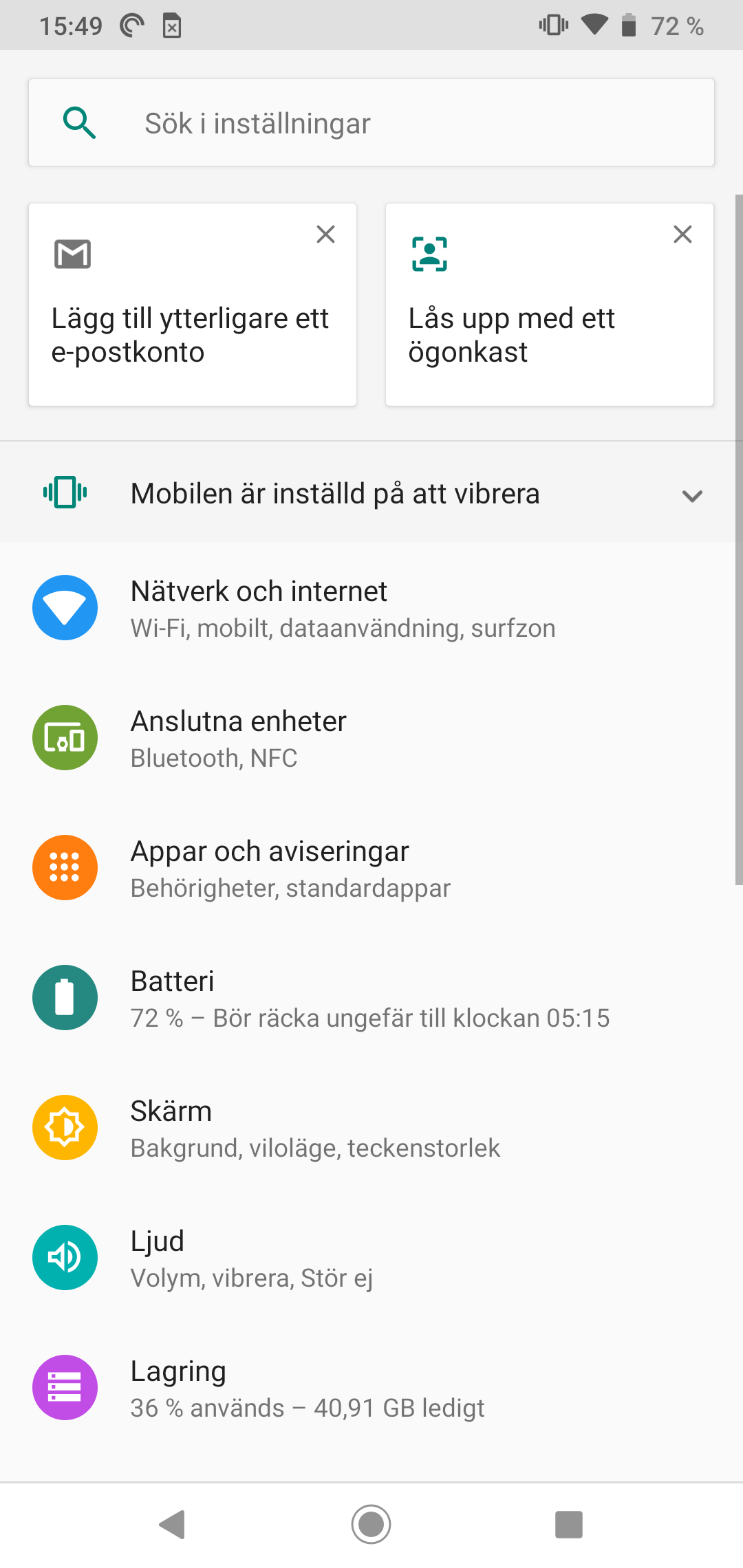Screen dimensions: 743x1568
Task: Close the Lås upp med ett ögonkast suggestion
Action: 682,235
